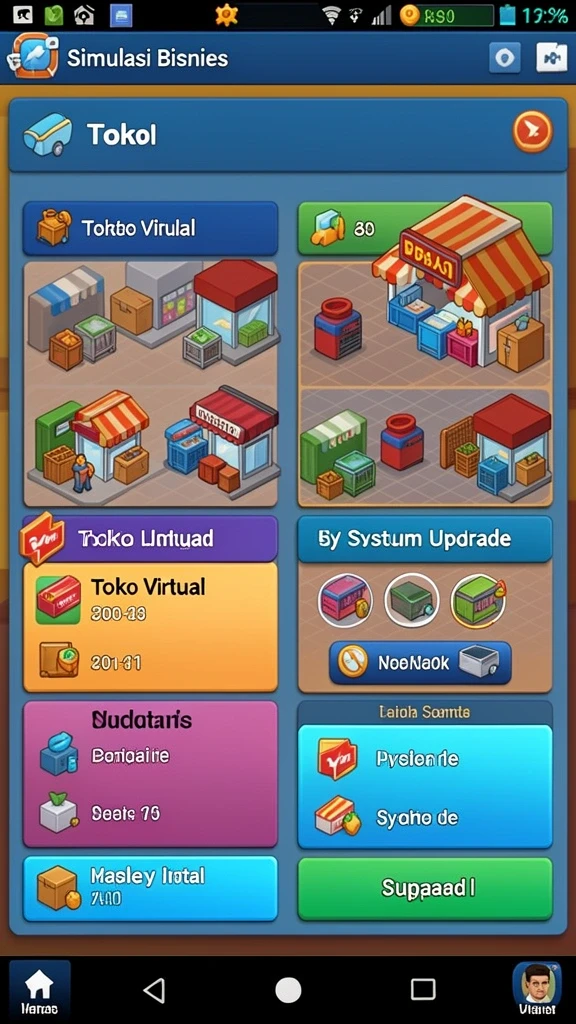Open the top-right corner toolbar icon
This screenshot has width=576, height=1024.
click(x=552, y=58)
